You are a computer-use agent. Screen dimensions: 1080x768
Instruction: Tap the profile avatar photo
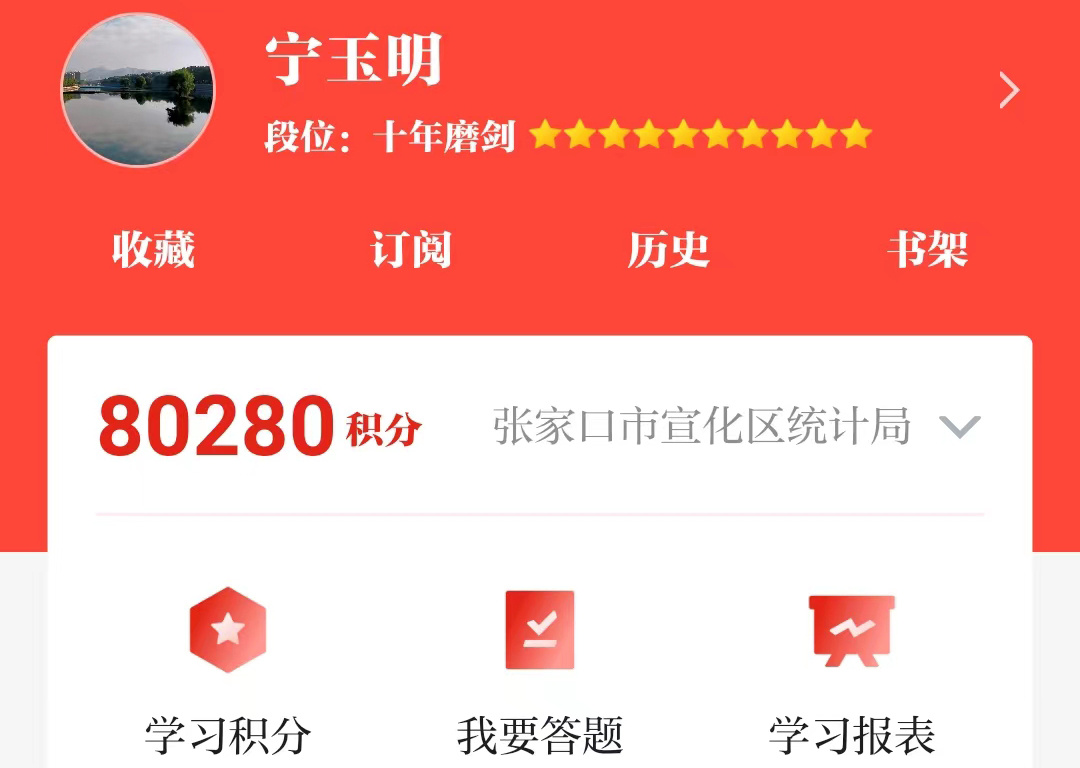137,90
